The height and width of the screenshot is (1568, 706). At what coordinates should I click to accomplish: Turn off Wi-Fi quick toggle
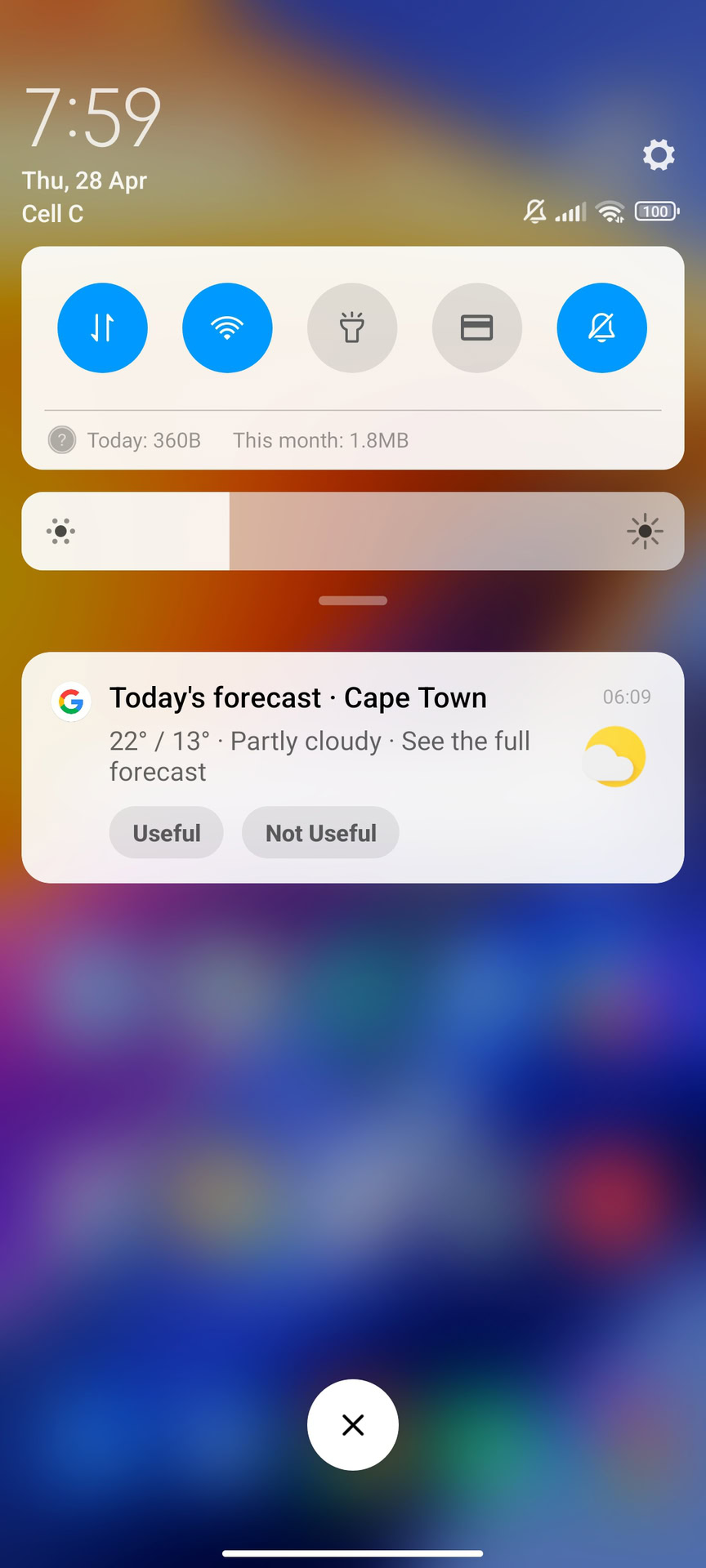227,327
